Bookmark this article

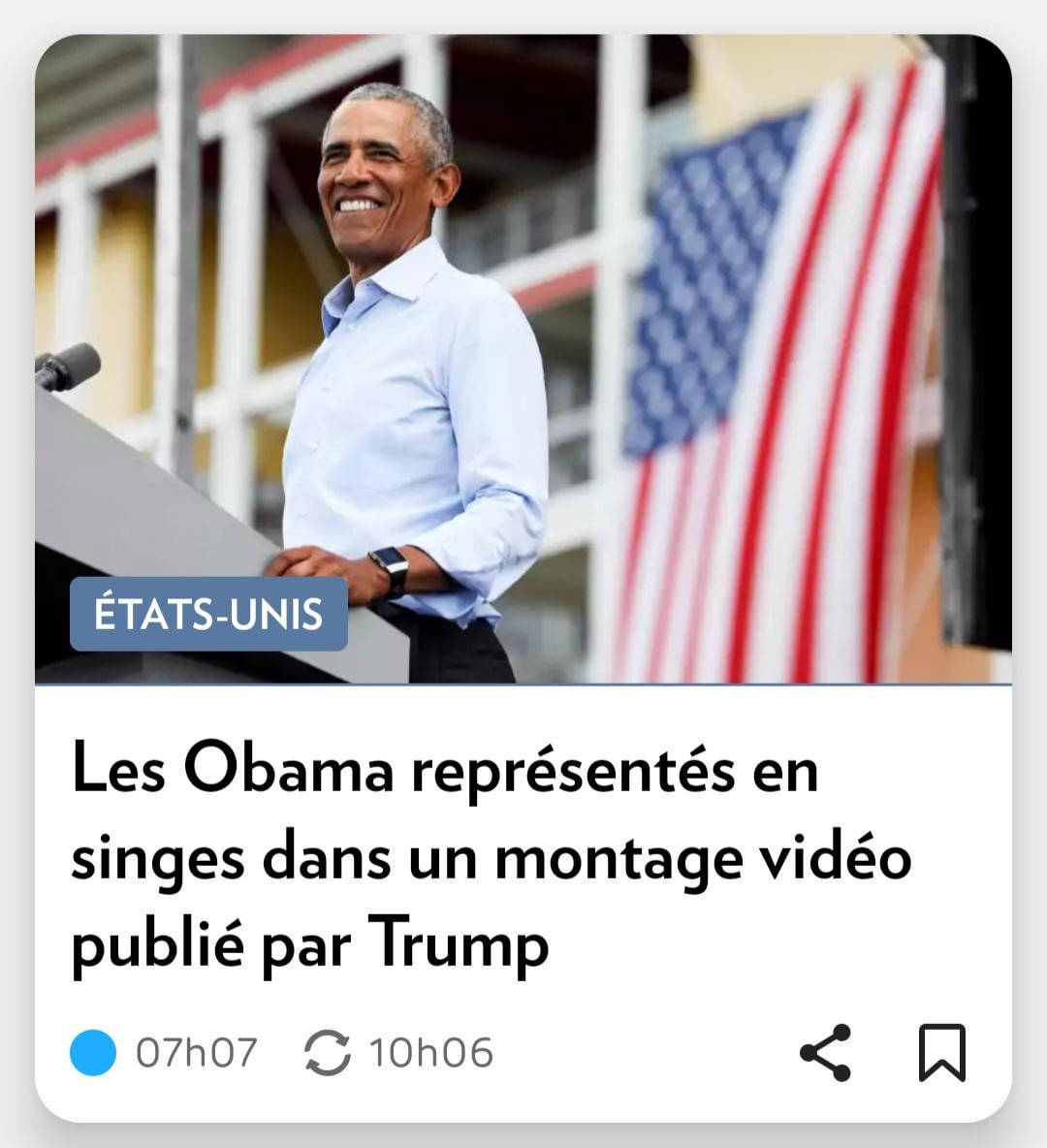point(941,1052)
